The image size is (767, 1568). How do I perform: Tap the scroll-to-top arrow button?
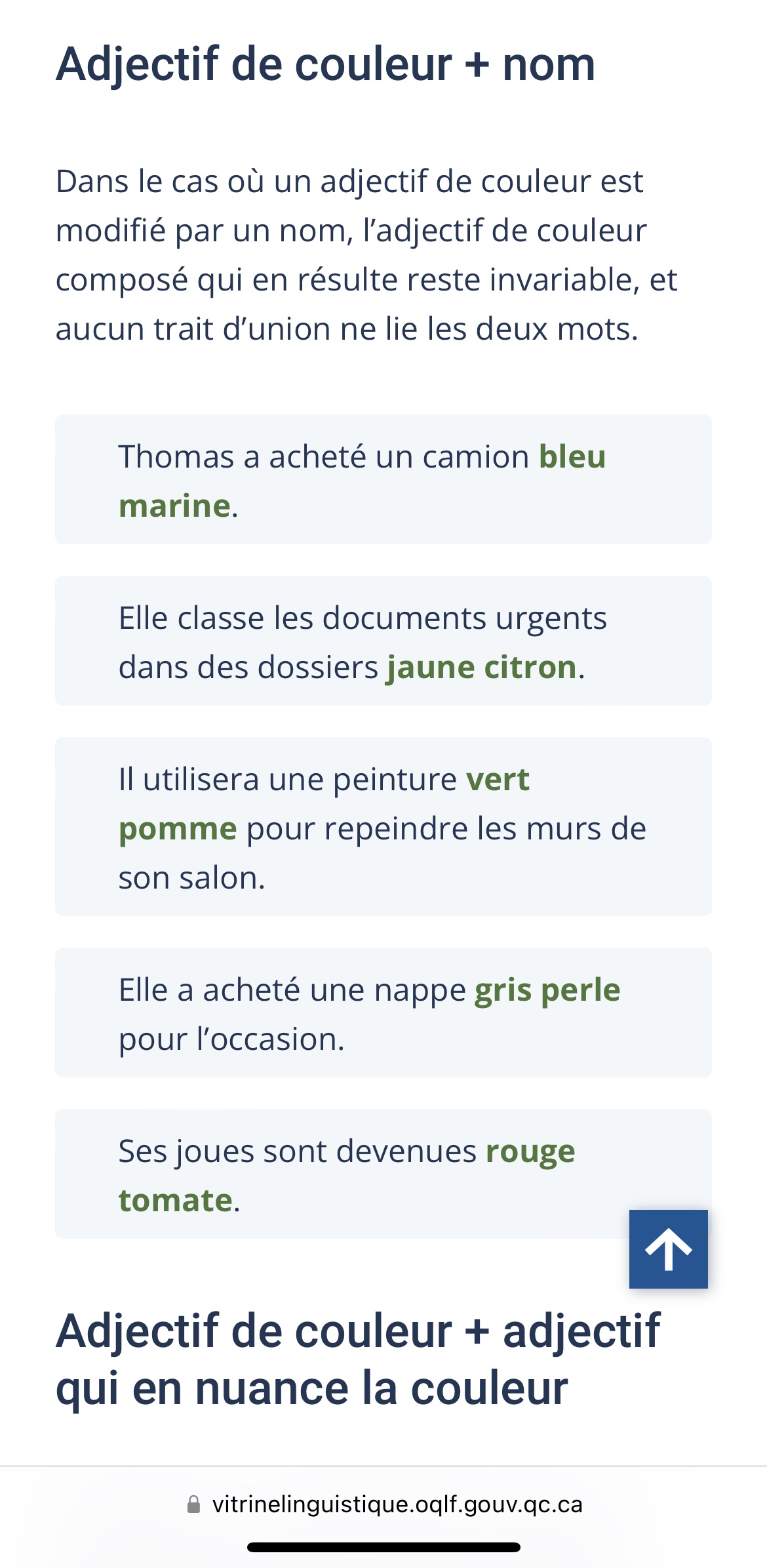coord(668,1249)
